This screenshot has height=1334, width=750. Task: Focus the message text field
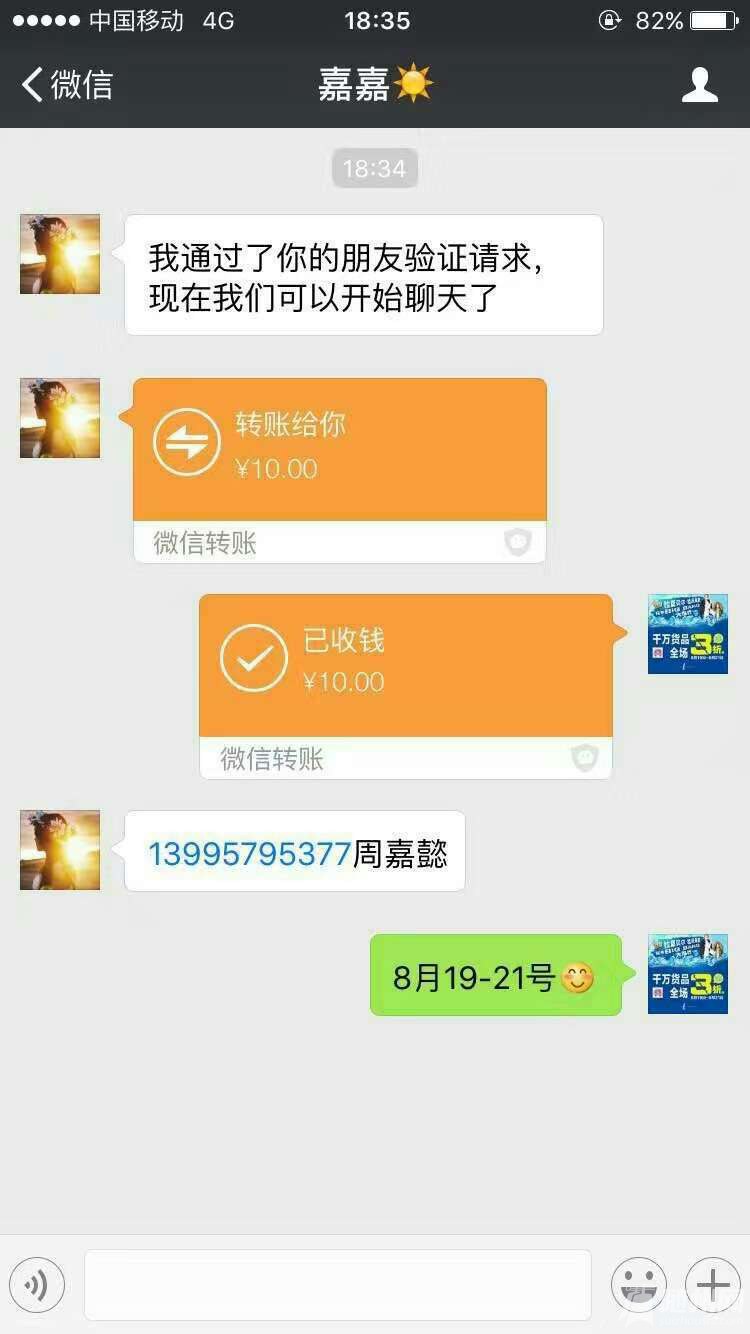click(x=337, y=1284)
